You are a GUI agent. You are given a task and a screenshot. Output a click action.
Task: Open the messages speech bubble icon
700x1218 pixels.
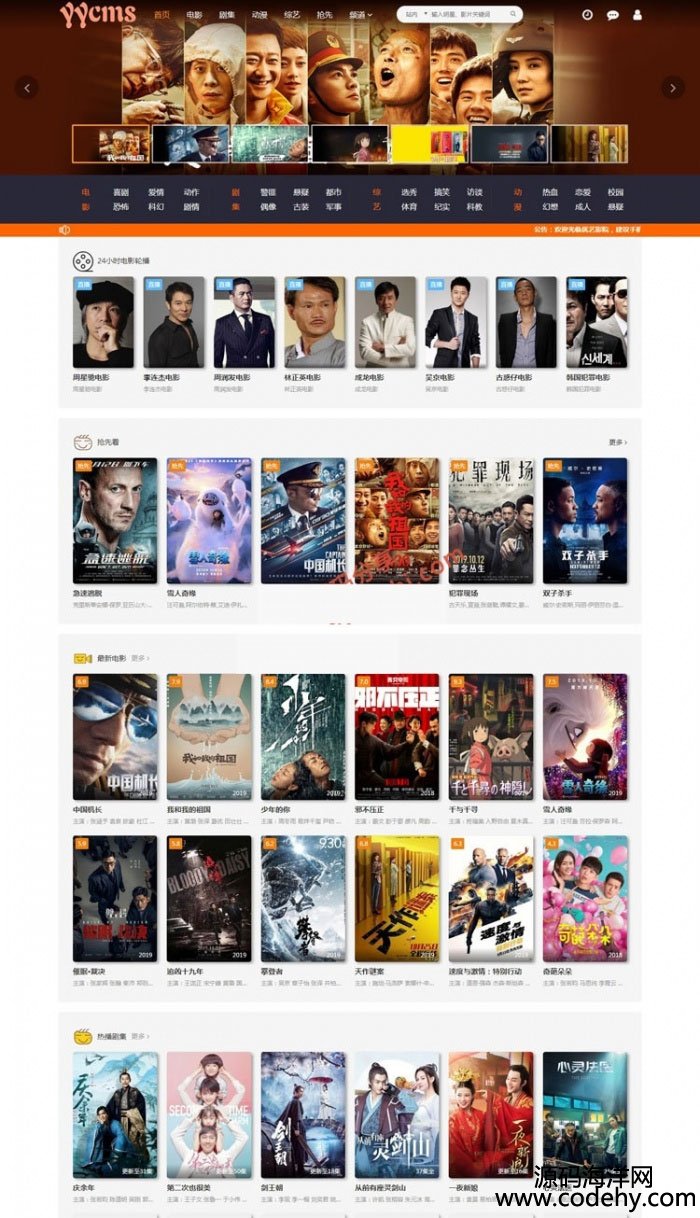tap(612, 15)
